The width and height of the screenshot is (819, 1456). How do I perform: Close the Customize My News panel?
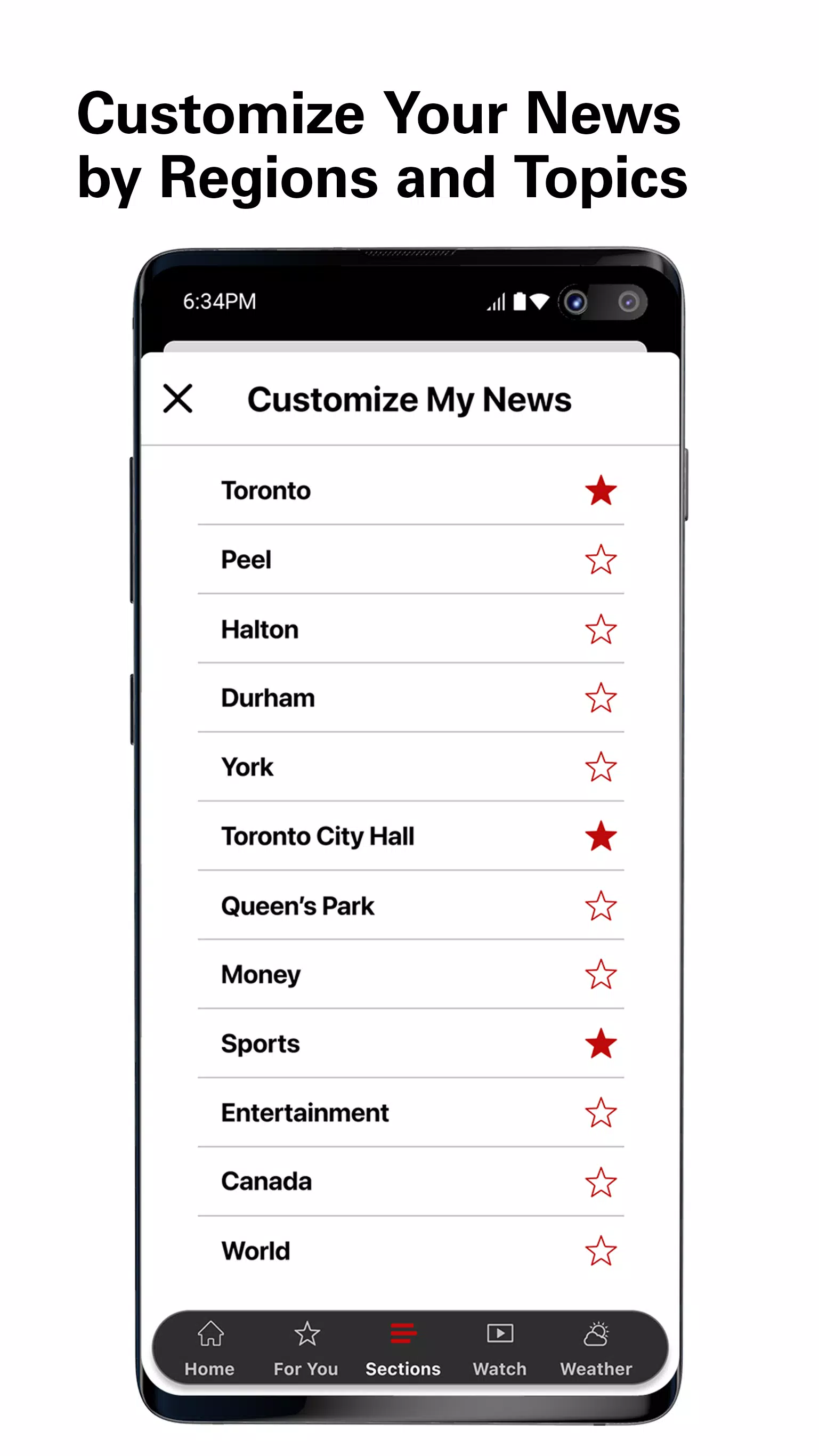[177, 400]
